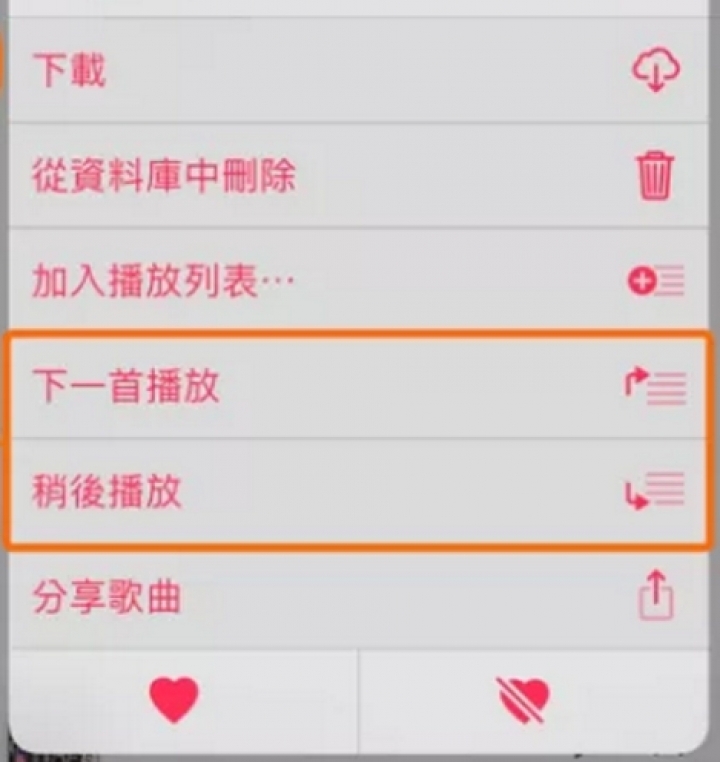This screenshot has height=762, width=720.
Task: Select 下載 to download the song
Action: tap(360, 71)
